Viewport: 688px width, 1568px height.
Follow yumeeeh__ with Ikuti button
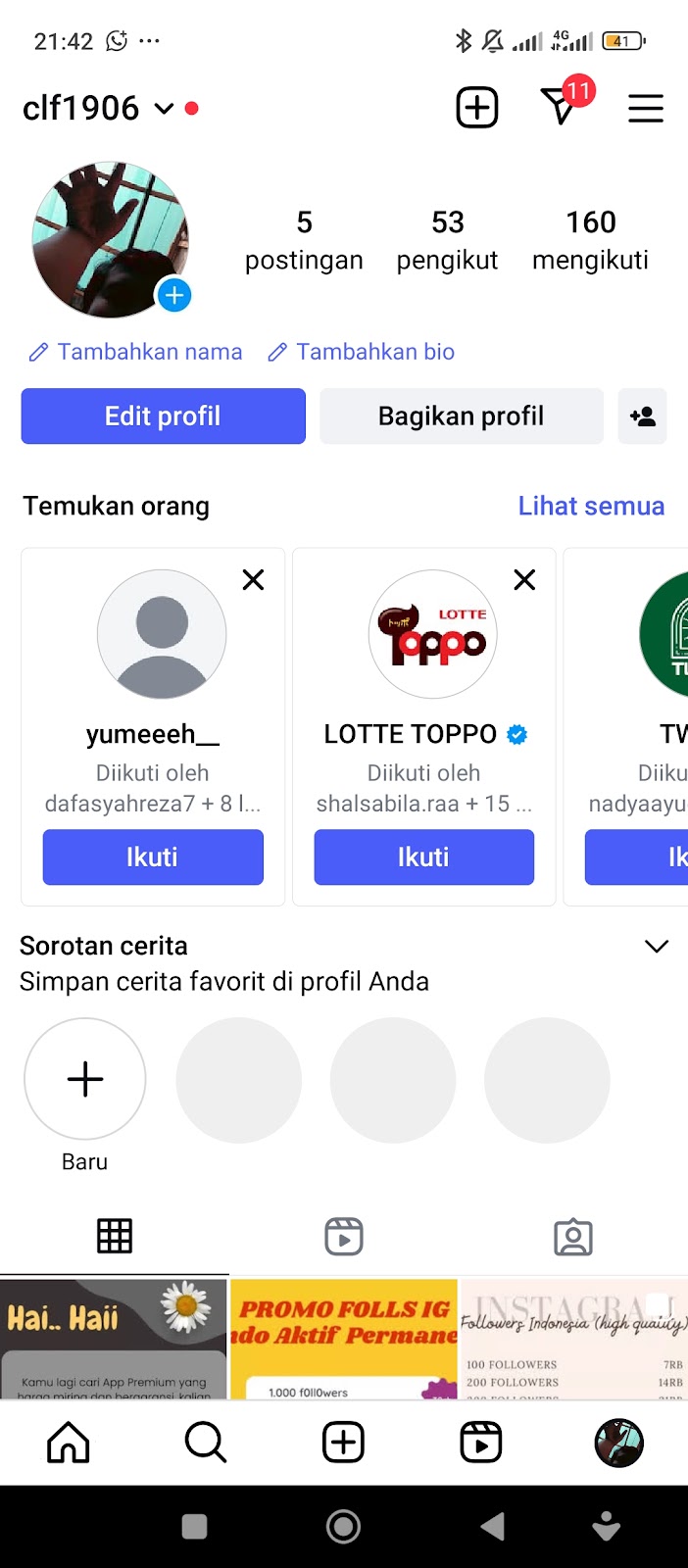coord(153,857)
